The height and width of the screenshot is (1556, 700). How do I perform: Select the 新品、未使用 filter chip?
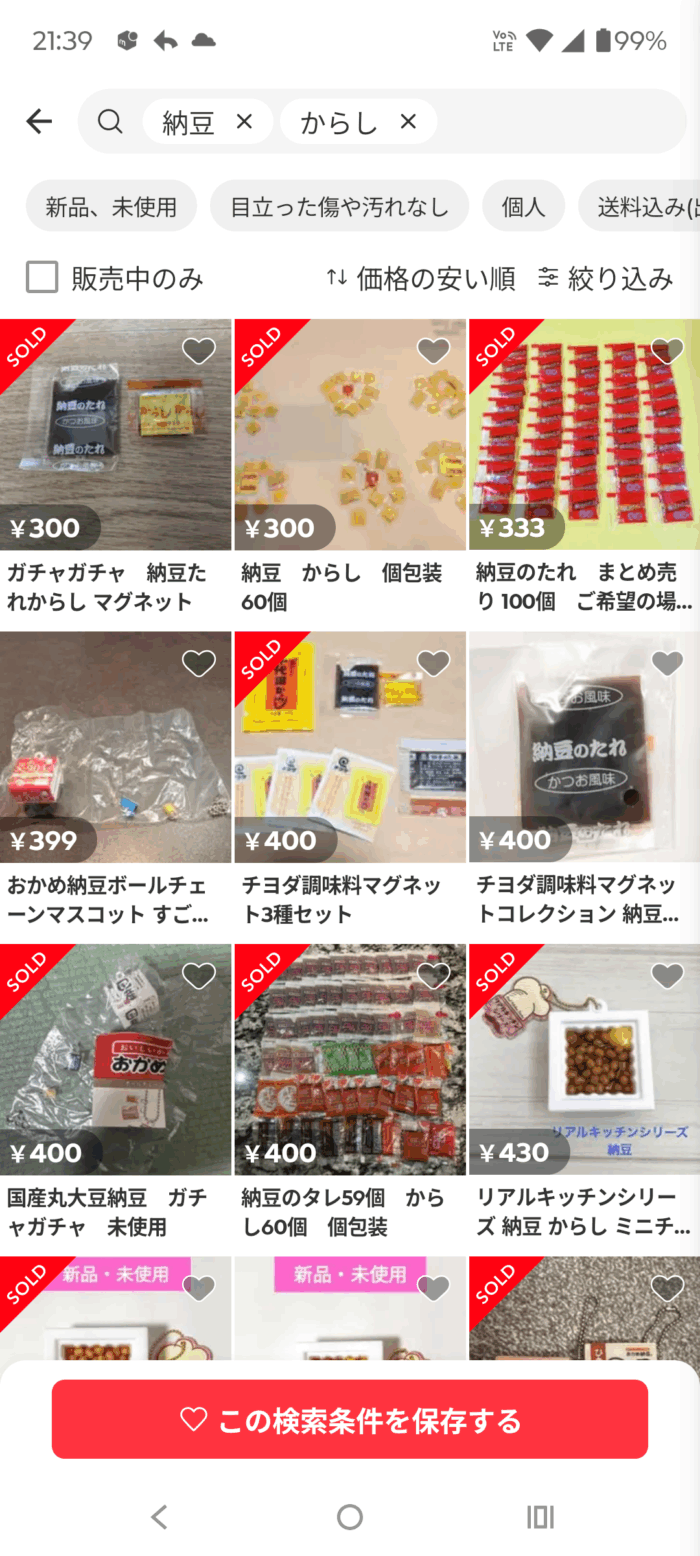tap(111, 207)
